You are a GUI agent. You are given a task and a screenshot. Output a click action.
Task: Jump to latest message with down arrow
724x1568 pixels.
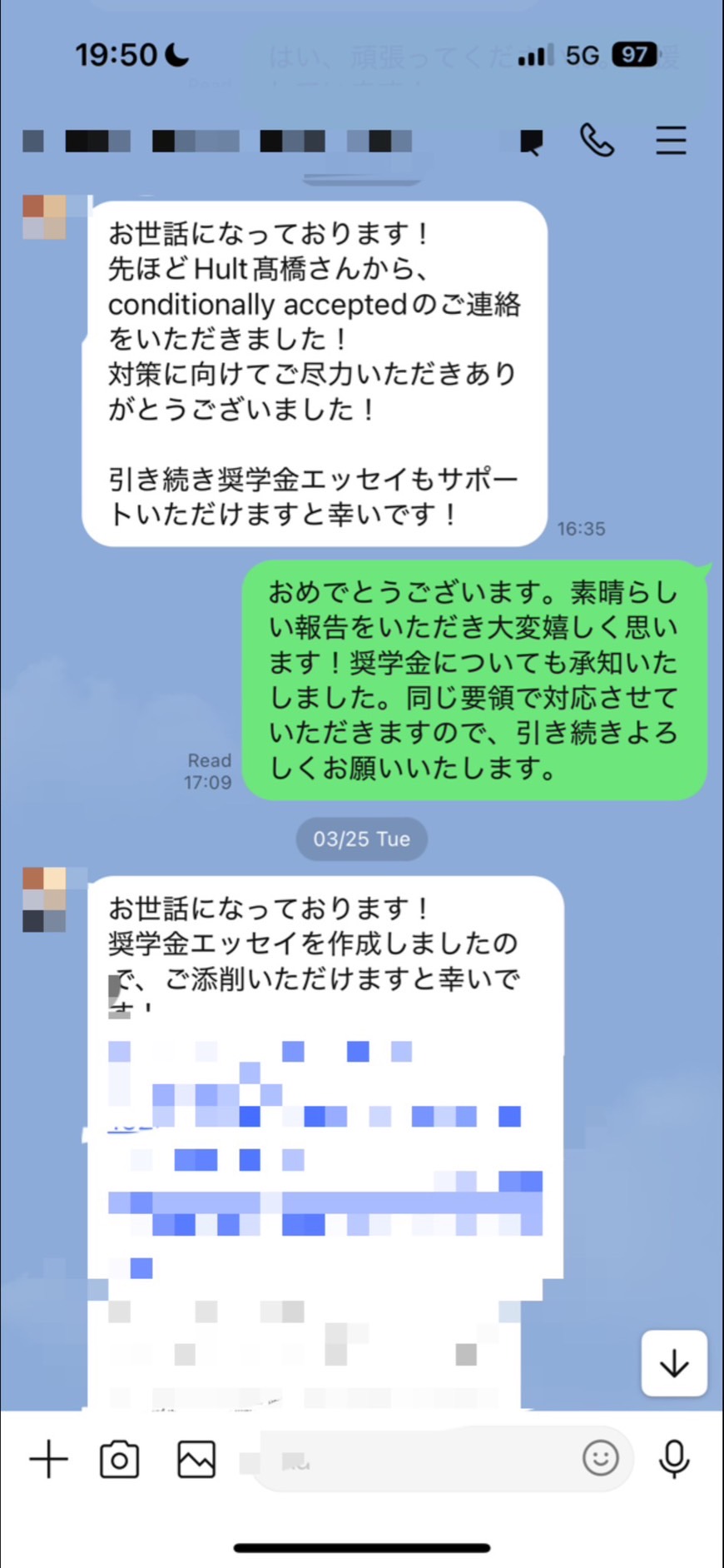click(674, 1363)
